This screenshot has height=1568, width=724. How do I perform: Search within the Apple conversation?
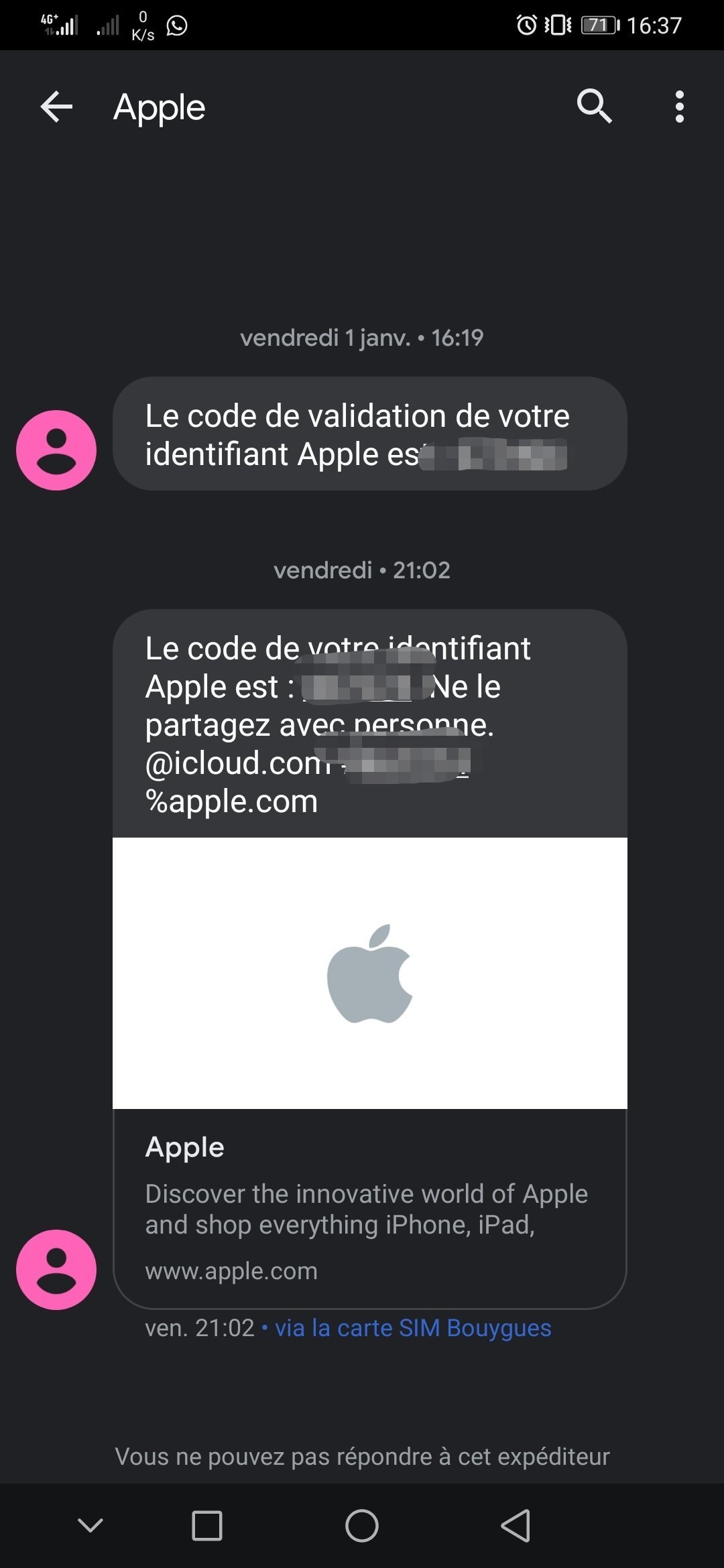point(594,107)
